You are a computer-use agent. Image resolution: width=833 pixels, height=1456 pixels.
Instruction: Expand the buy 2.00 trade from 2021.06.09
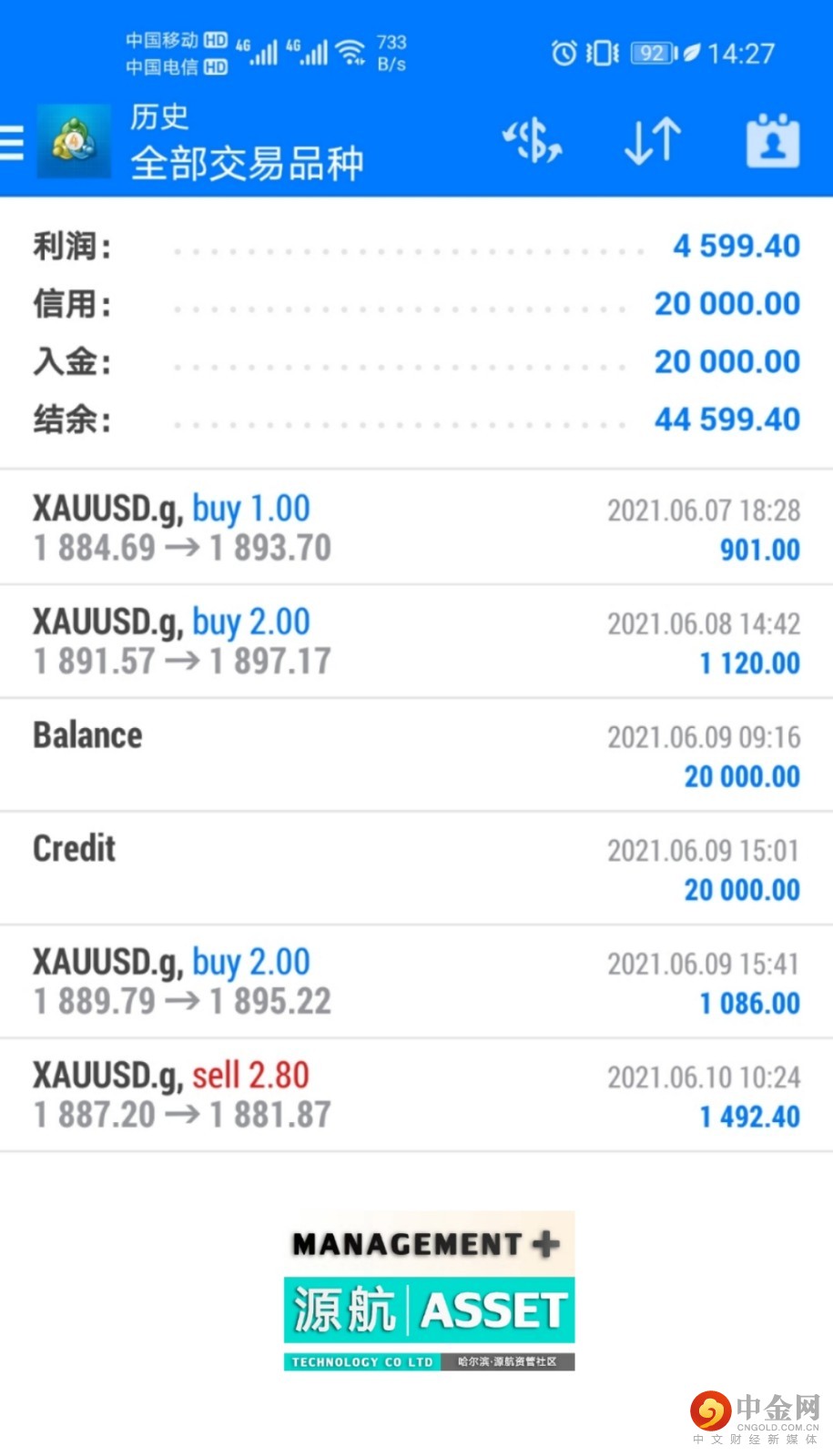click(x=416, y=982)
